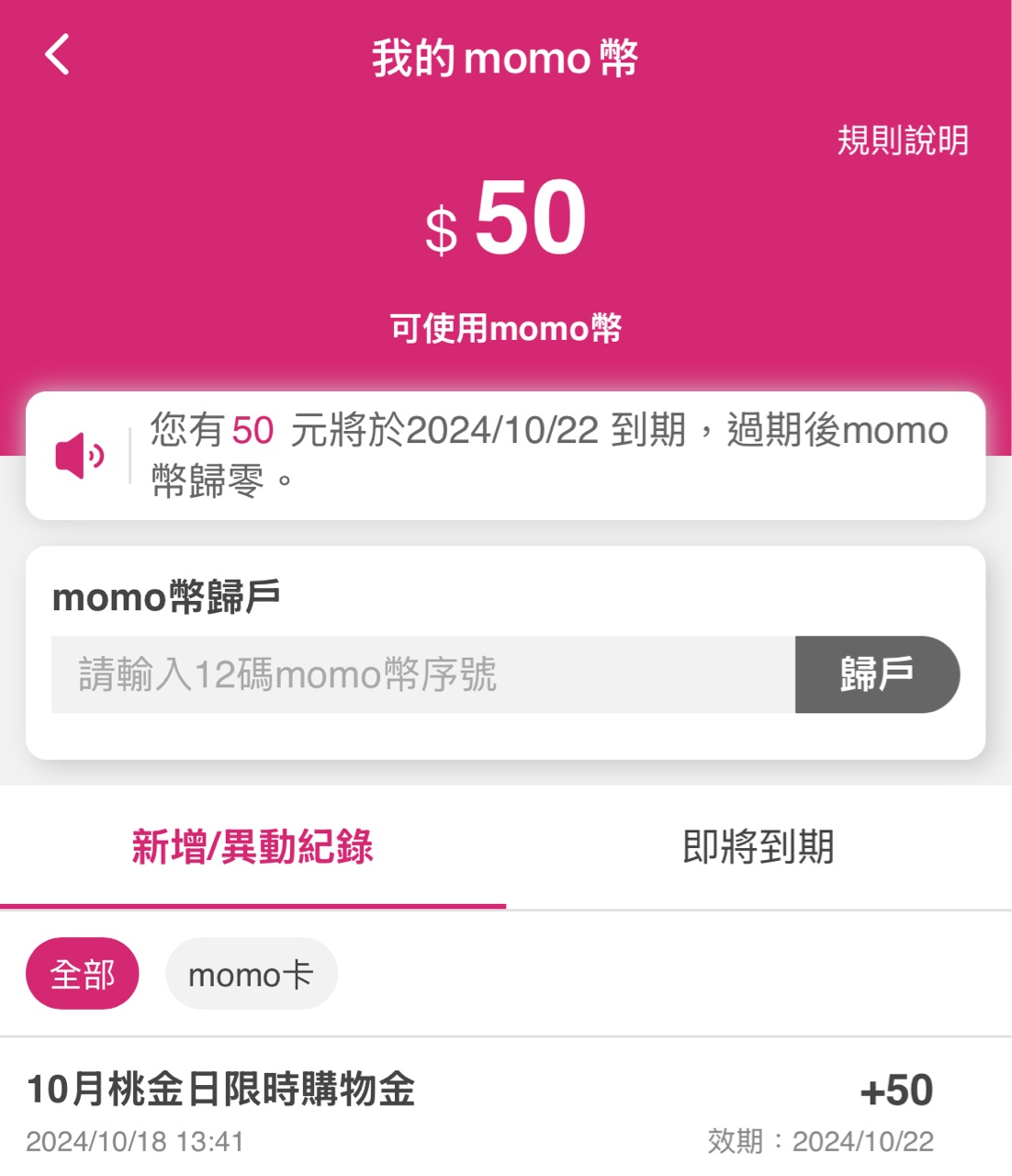Select the 新增/異動紀錄 tab
Screen dimensions: 1012x1176
253,846
